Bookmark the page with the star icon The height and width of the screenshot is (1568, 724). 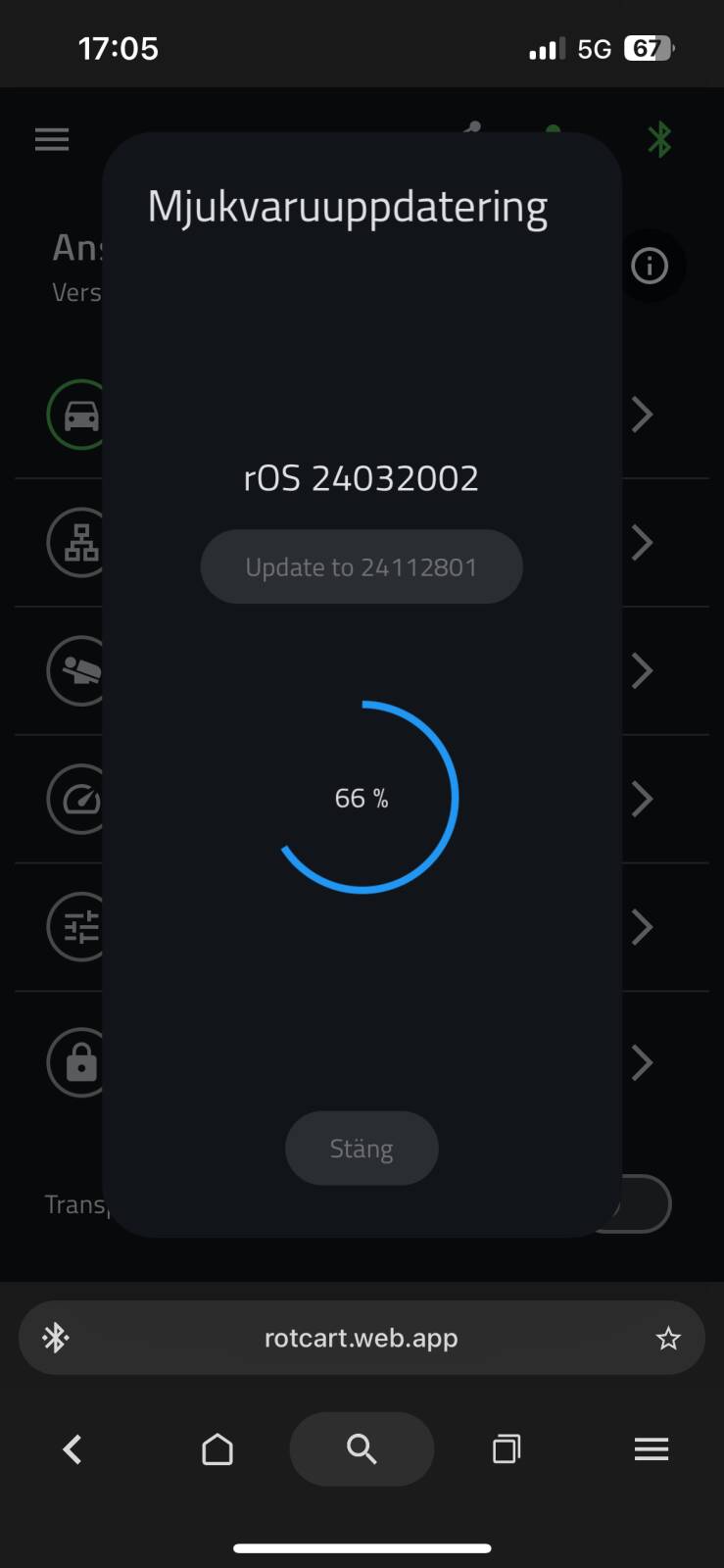(x=668, y=1338)
